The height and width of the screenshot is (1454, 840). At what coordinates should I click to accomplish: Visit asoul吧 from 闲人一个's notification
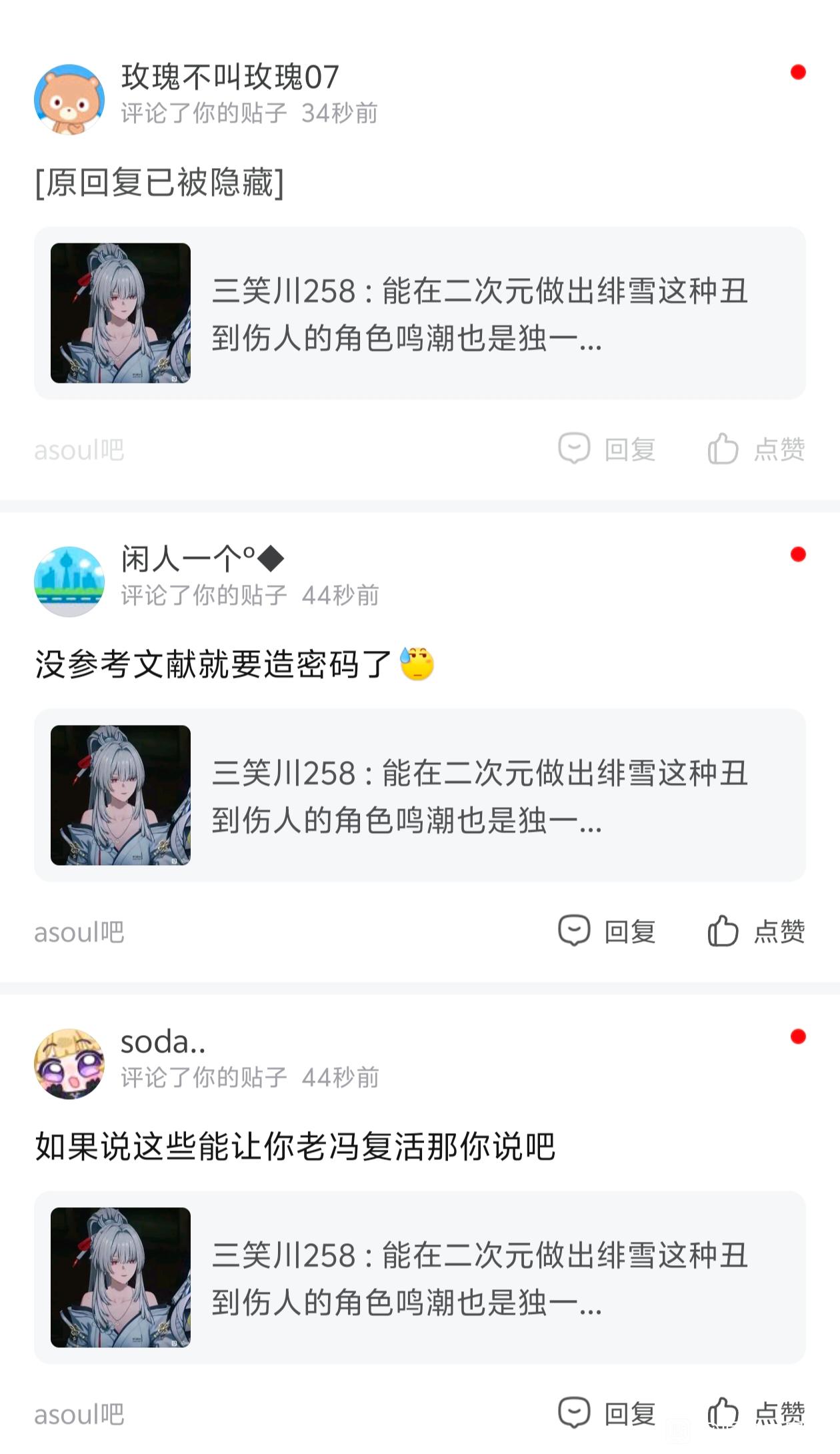pyautogui.click(x=79, y=932)
